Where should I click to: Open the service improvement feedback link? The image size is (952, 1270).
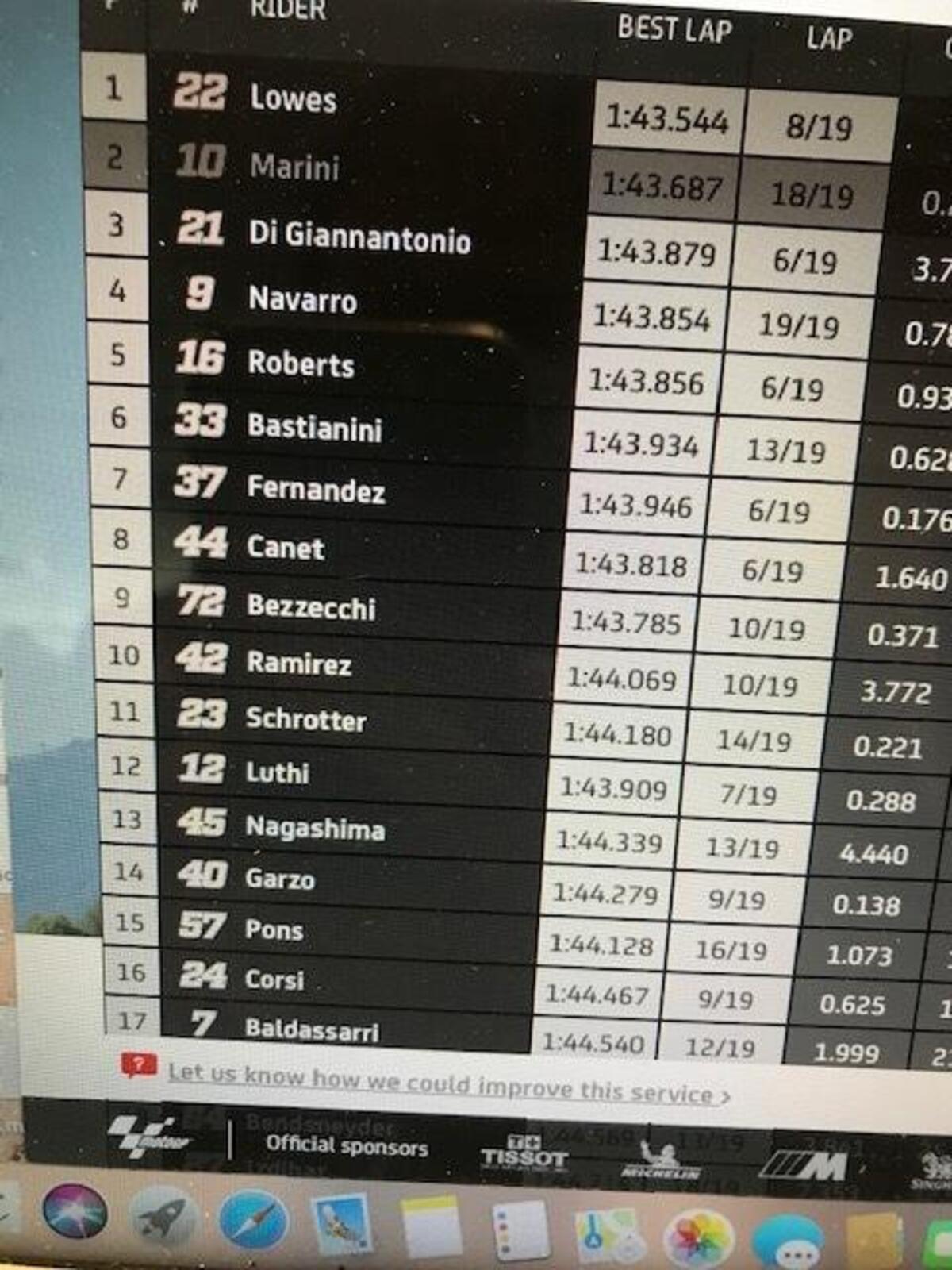448,1083
